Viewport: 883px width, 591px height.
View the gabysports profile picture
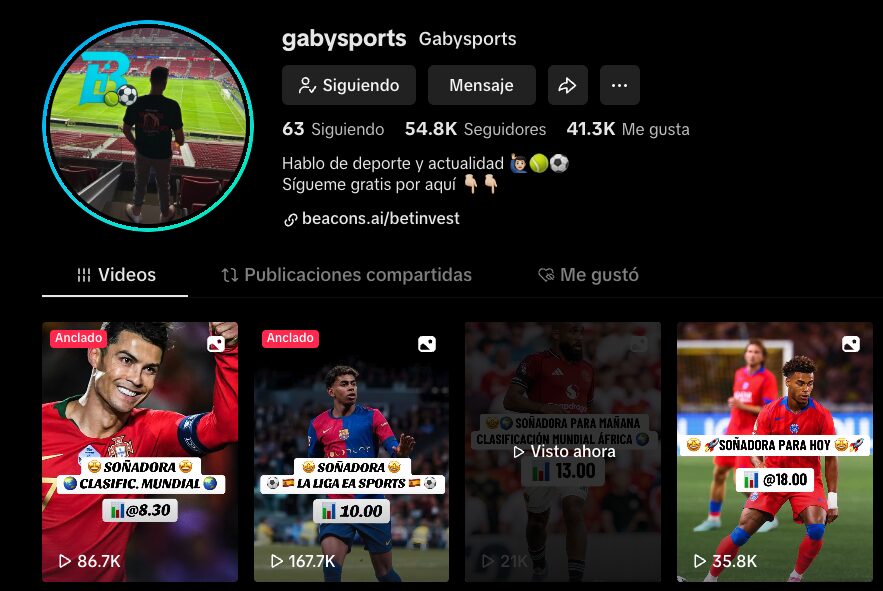click(148, 126)
